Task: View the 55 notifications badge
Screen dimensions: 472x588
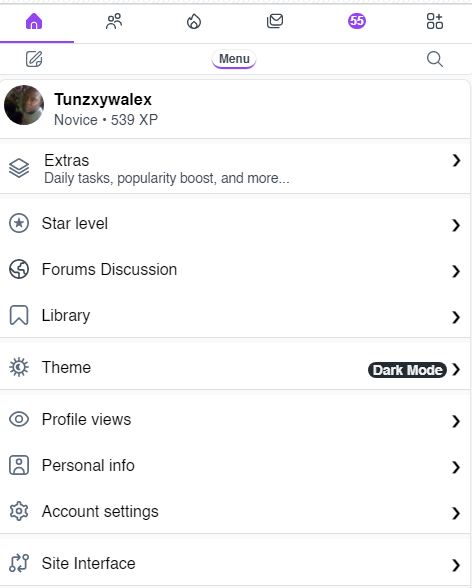Action: click(357, 21)
